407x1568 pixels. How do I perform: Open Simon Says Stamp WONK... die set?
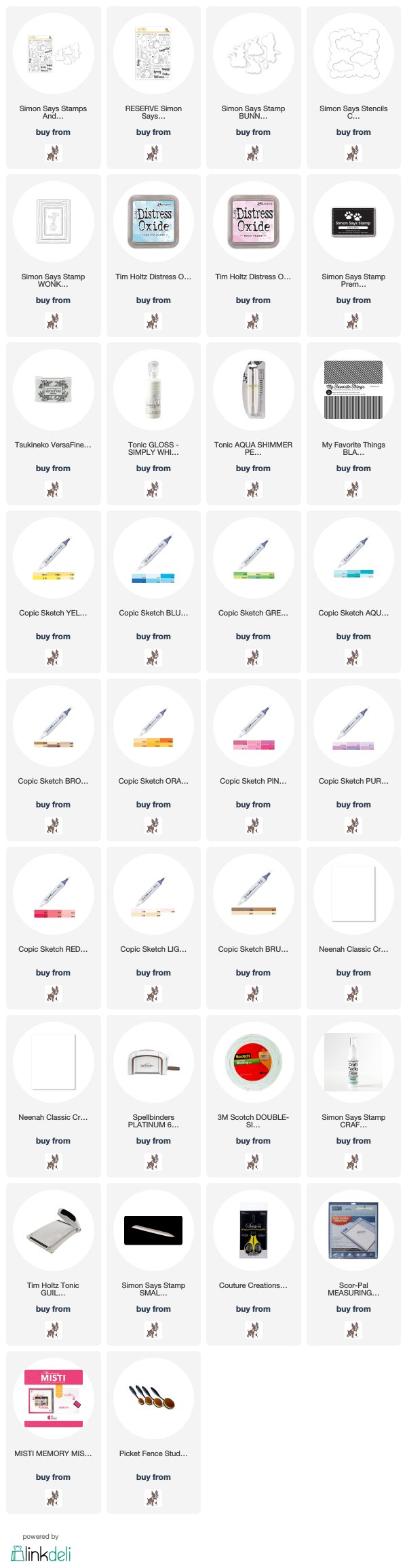(x=53, y=224)
